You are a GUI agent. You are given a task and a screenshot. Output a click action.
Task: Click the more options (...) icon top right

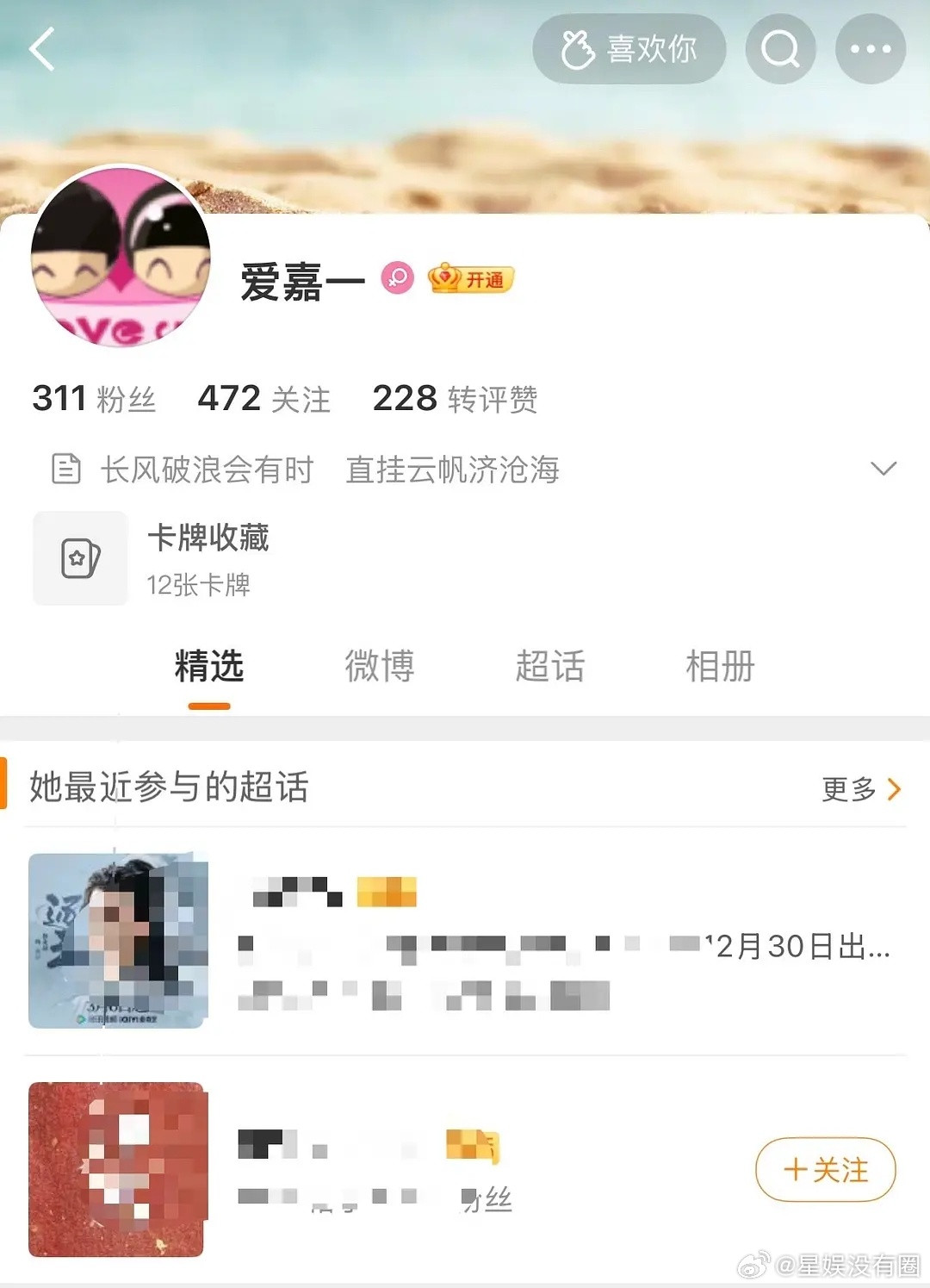(872, 49)
